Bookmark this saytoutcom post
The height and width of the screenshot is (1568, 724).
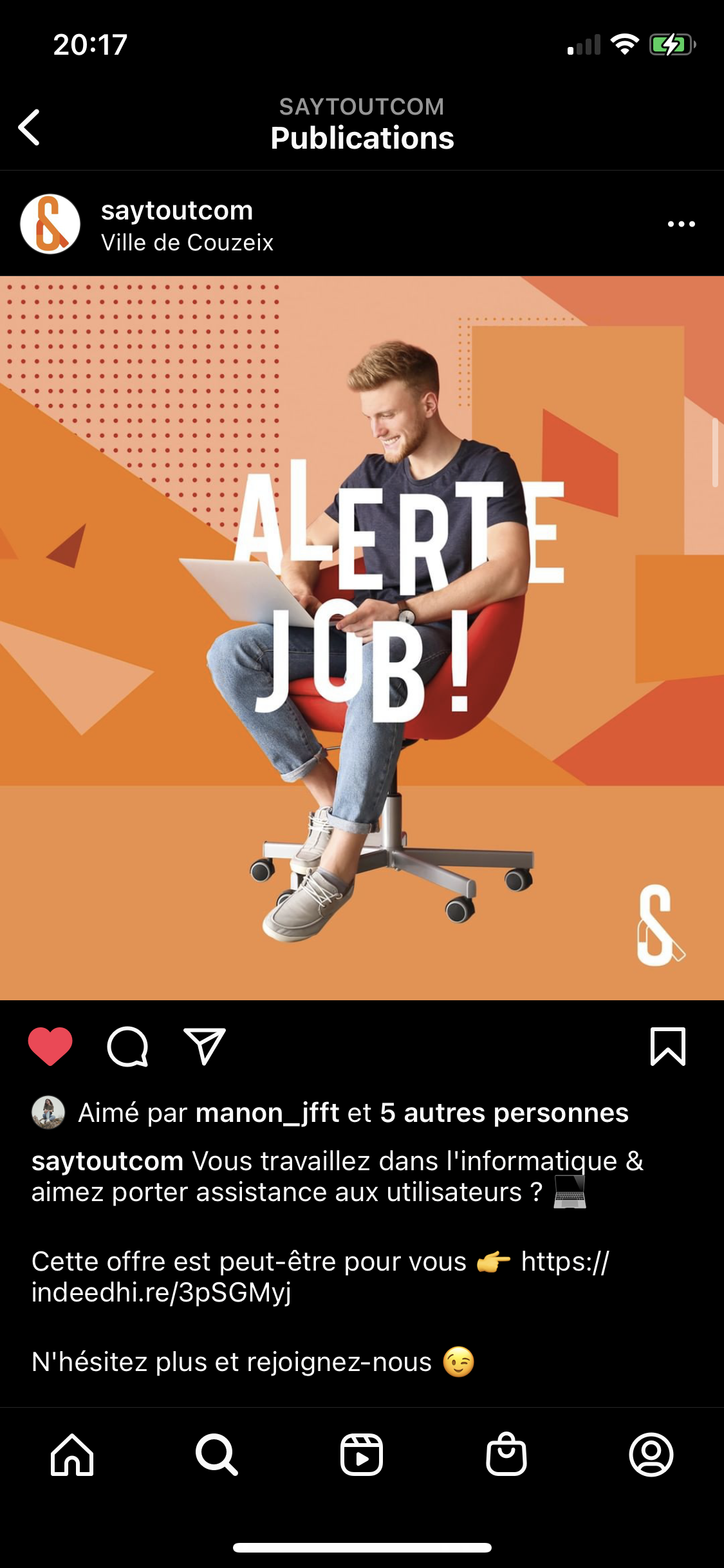point(667,1047)
